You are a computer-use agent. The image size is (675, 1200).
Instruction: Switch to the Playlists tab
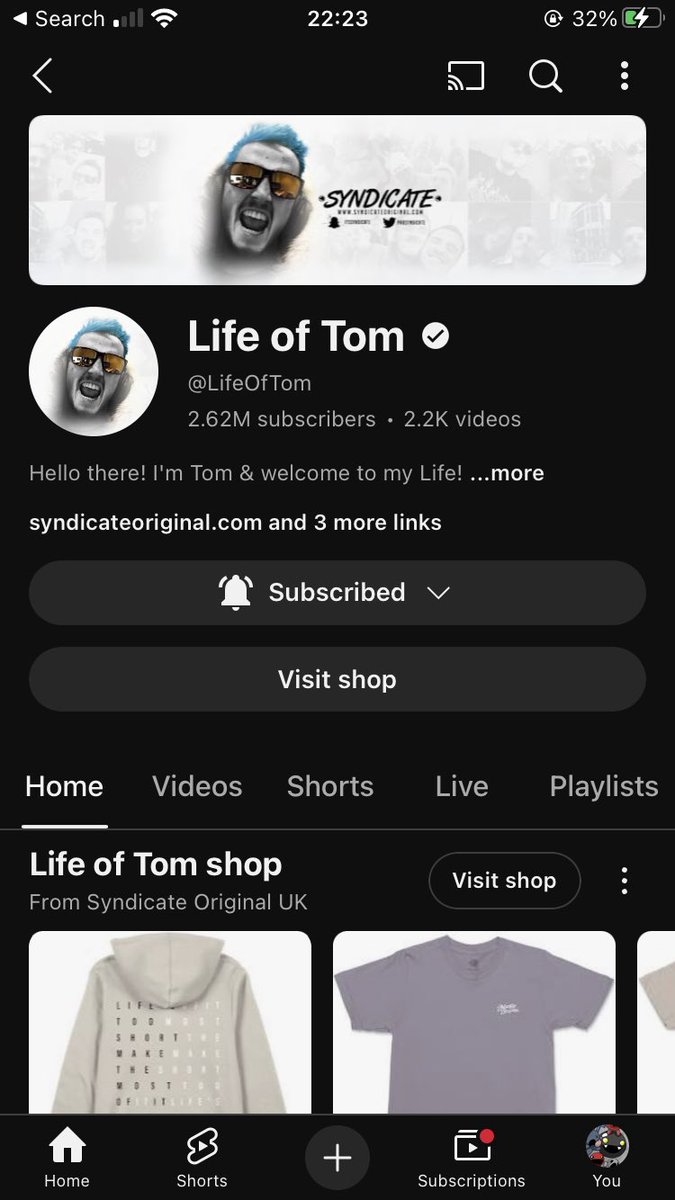[604, 786]
